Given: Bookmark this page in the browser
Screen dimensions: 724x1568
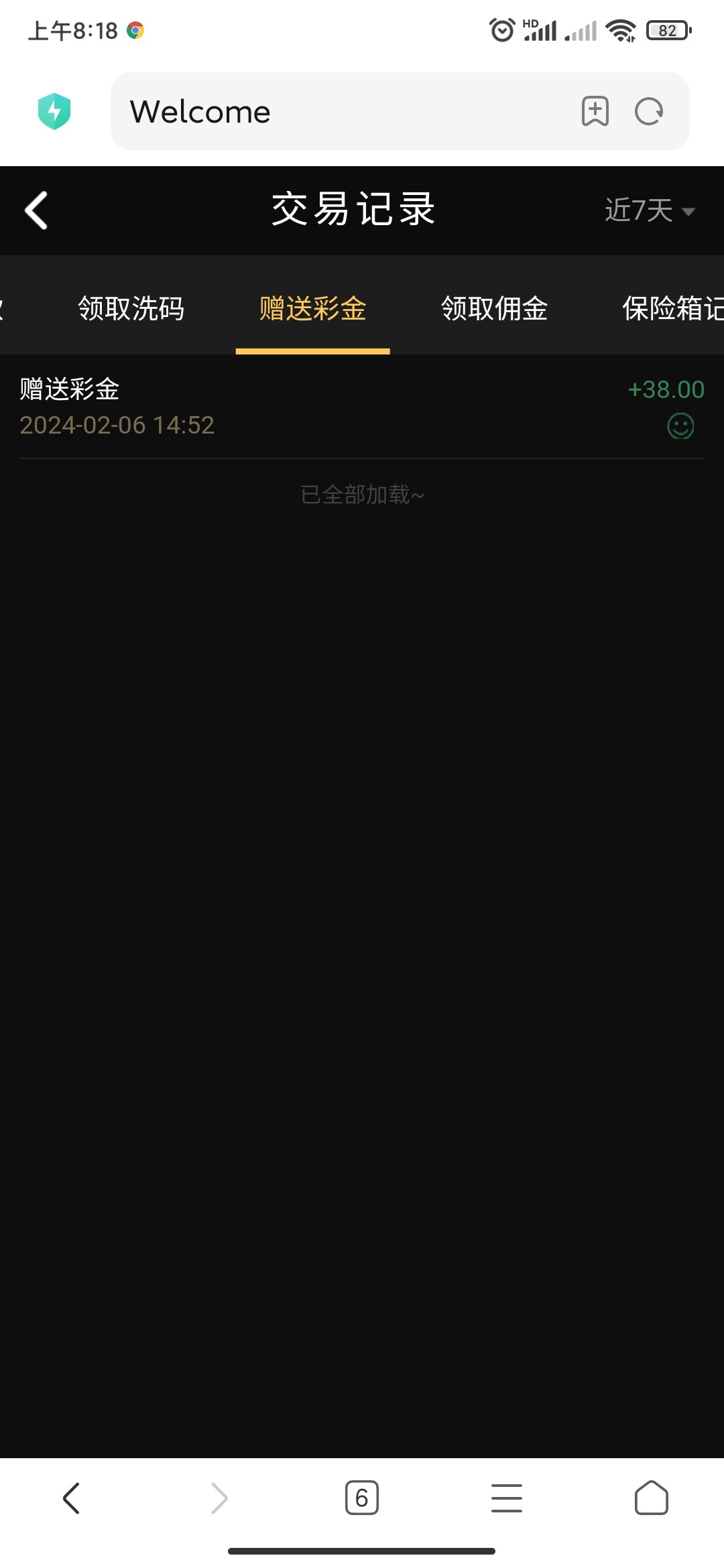Looking at the screenshot, I should (595, 111).
